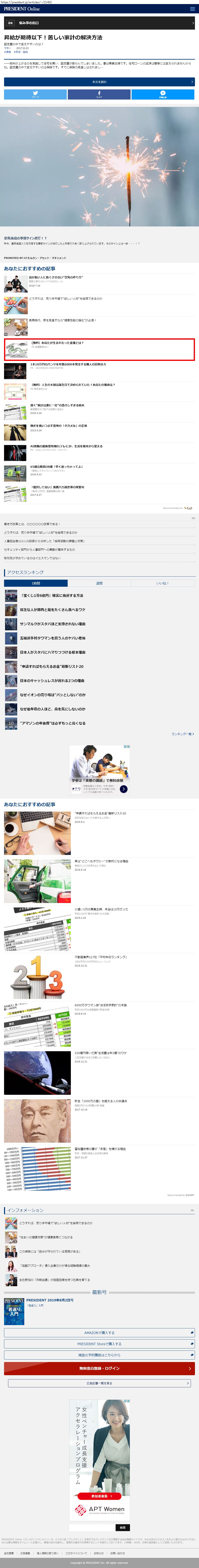Switch ranking to いいね！ tab
Viewport: 199px width, 1568px height.
tap(163, 583)
